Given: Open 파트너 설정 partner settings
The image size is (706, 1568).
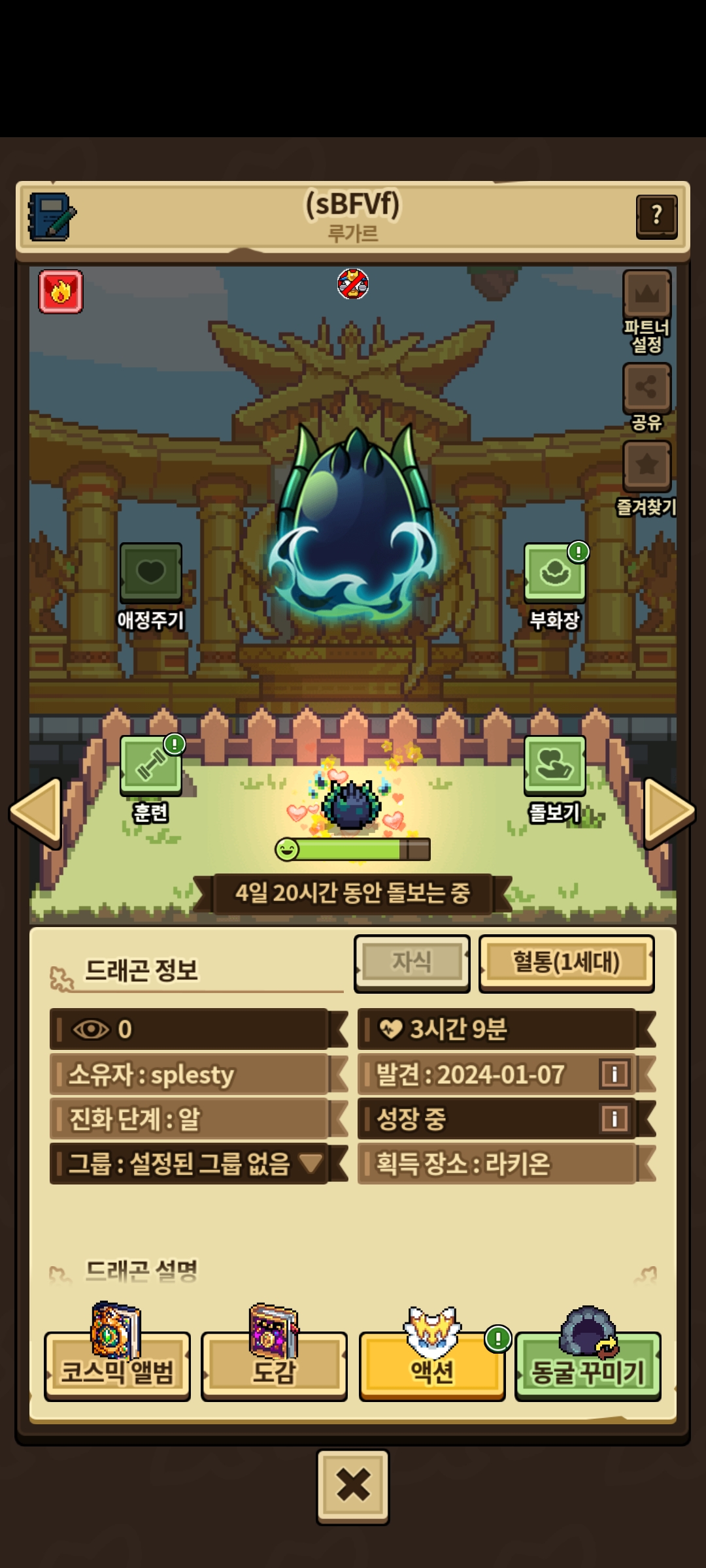Looking at the screenshot, I should (x=647, y=295).
